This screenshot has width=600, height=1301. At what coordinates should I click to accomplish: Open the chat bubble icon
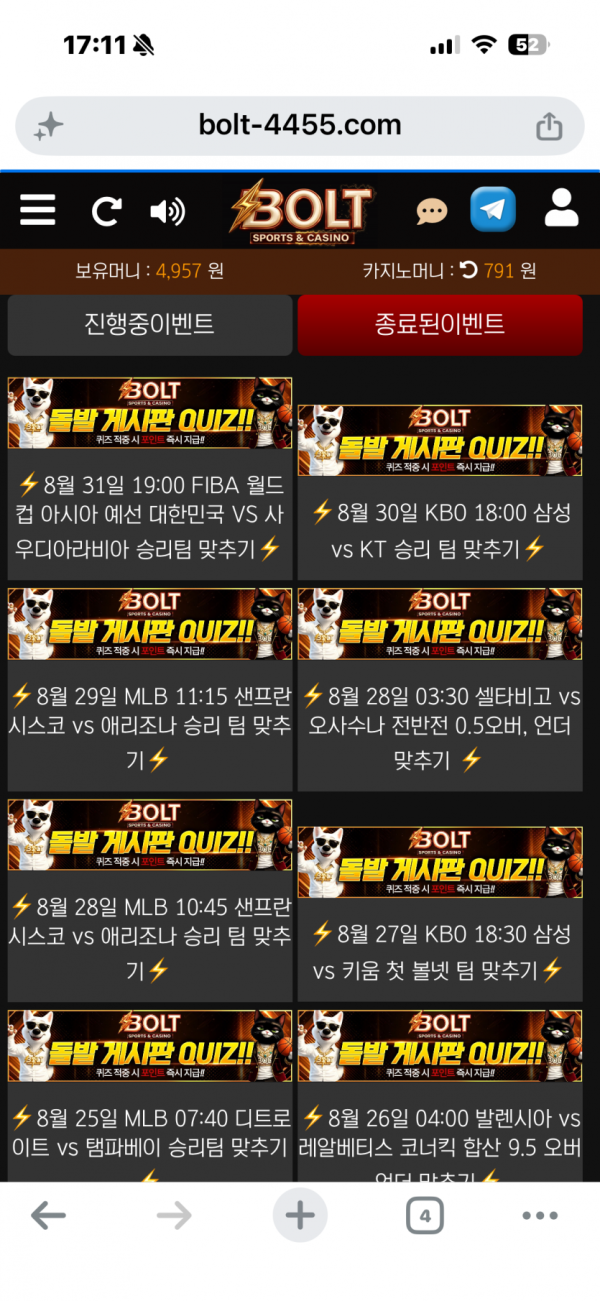[431, 211]
